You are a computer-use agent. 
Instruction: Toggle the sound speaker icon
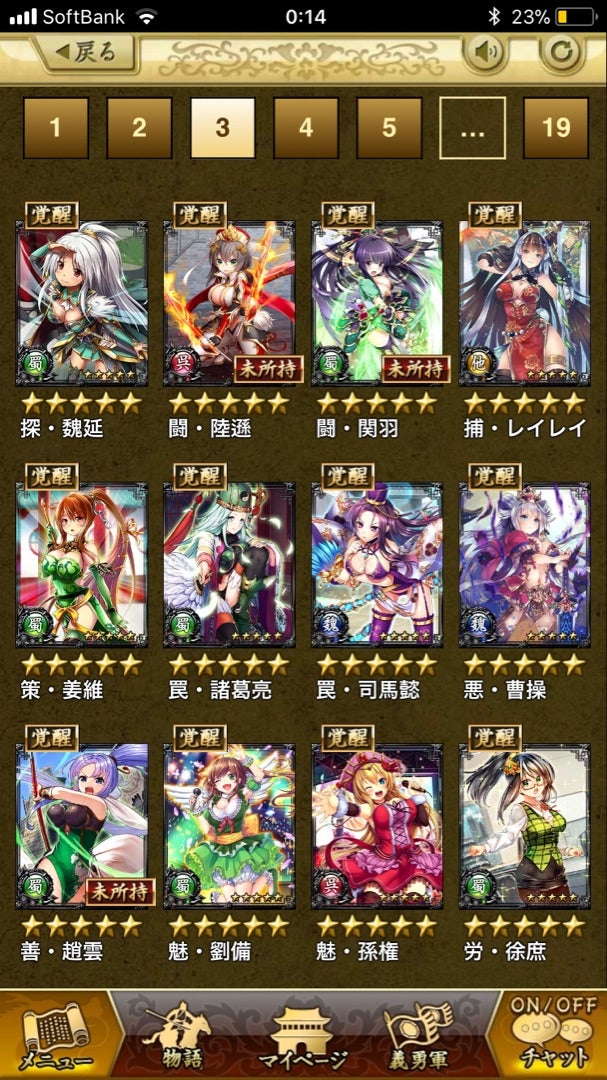[486, 52]
